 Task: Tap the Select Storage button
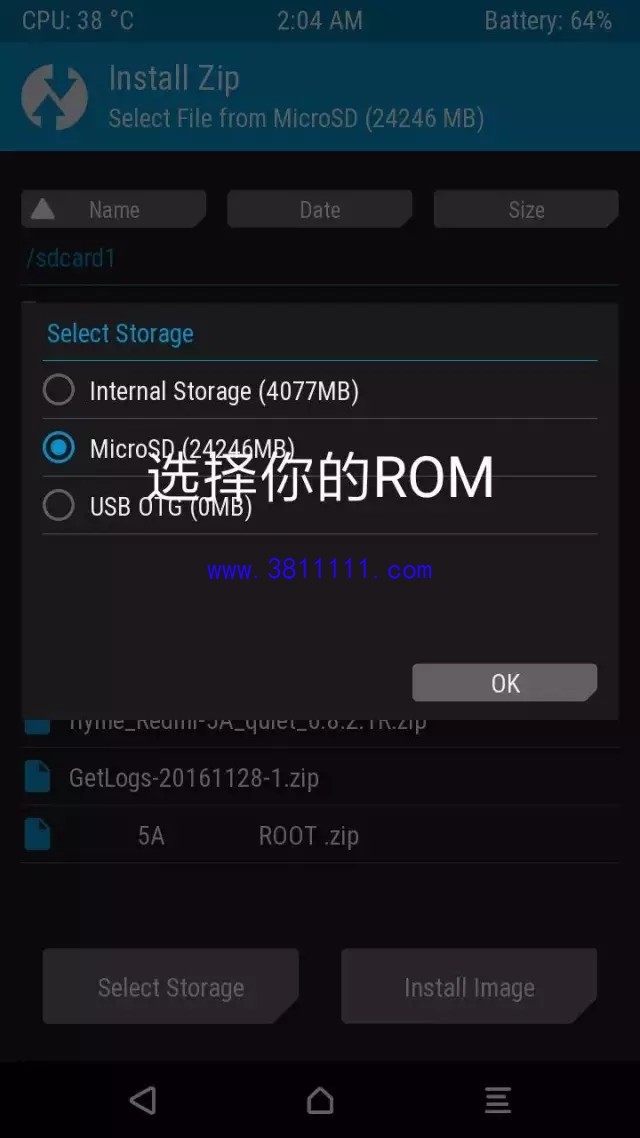pyautogui.click(x=171, y=987)
